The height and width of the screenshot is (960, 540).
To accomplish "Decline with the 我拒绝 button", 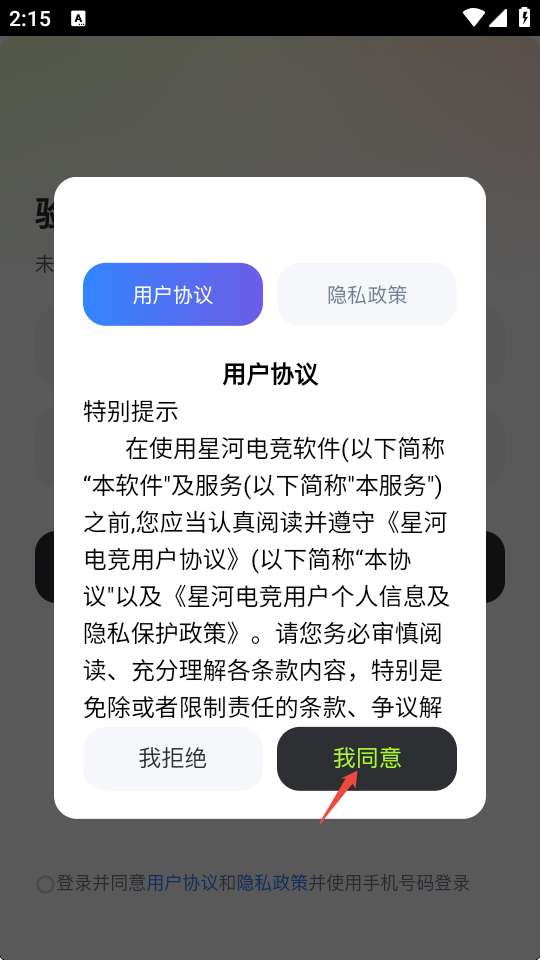I will tap(173, 759).
